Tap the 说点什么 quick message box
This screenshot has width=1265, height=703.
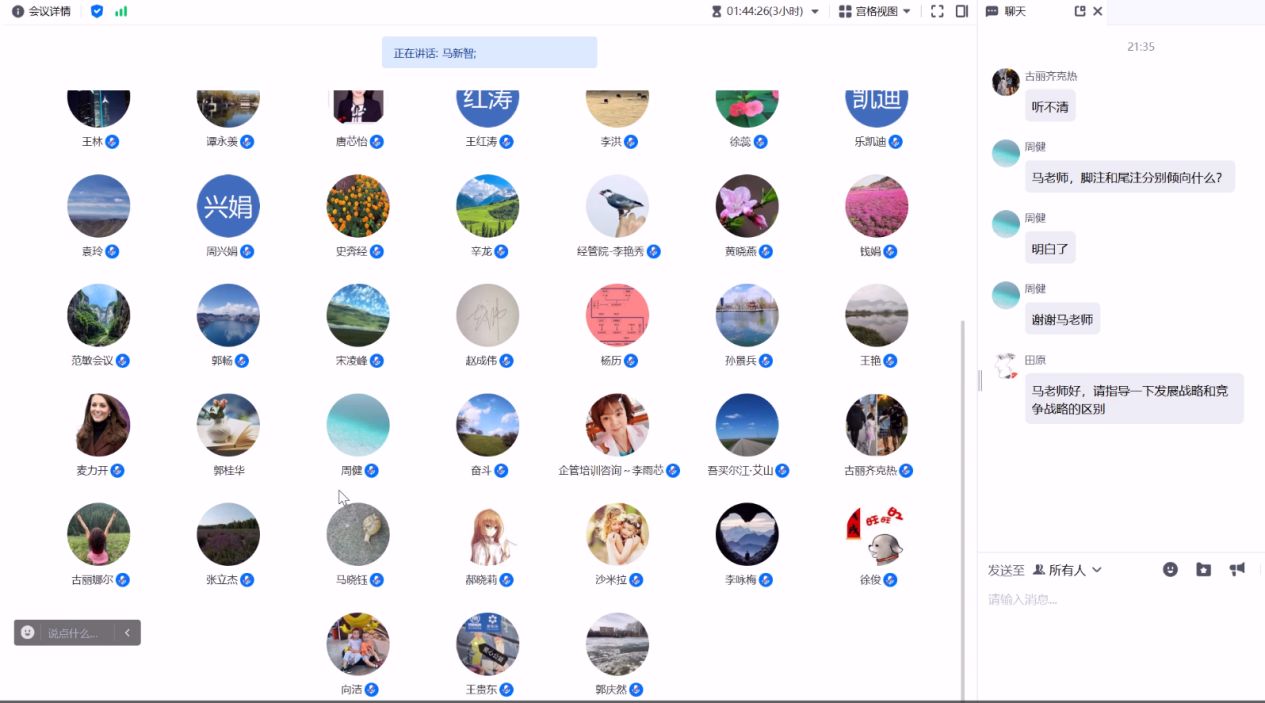point(72,633)
